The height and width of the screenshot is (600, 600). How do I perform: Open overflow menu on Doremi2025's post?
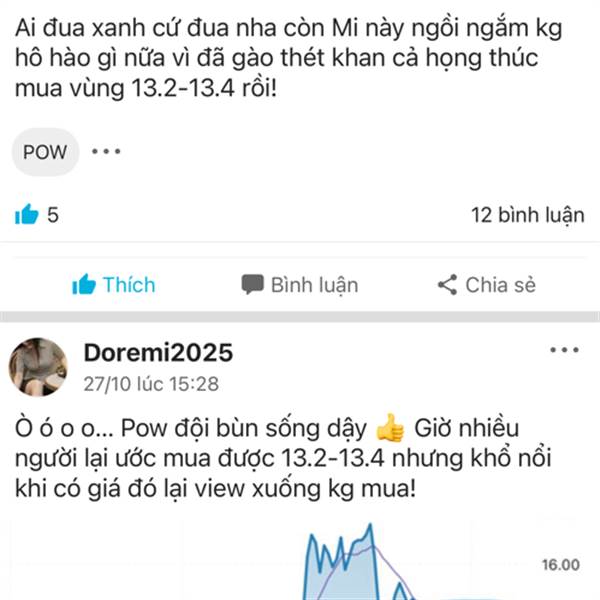564,350
